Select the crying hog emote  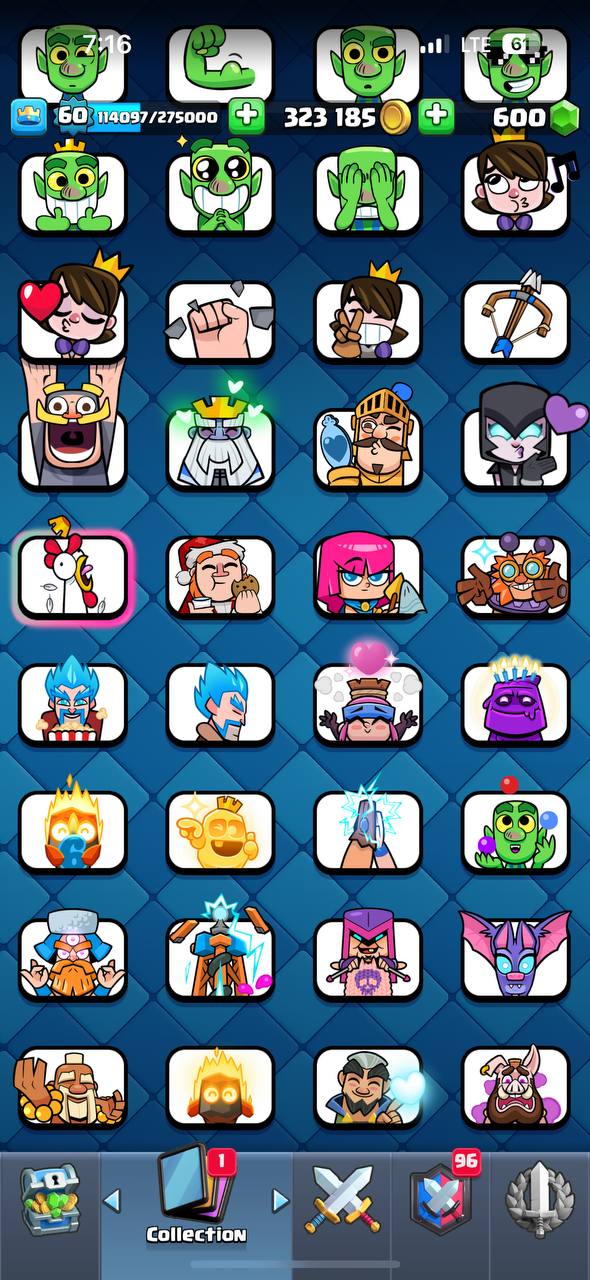(516, 1086)
